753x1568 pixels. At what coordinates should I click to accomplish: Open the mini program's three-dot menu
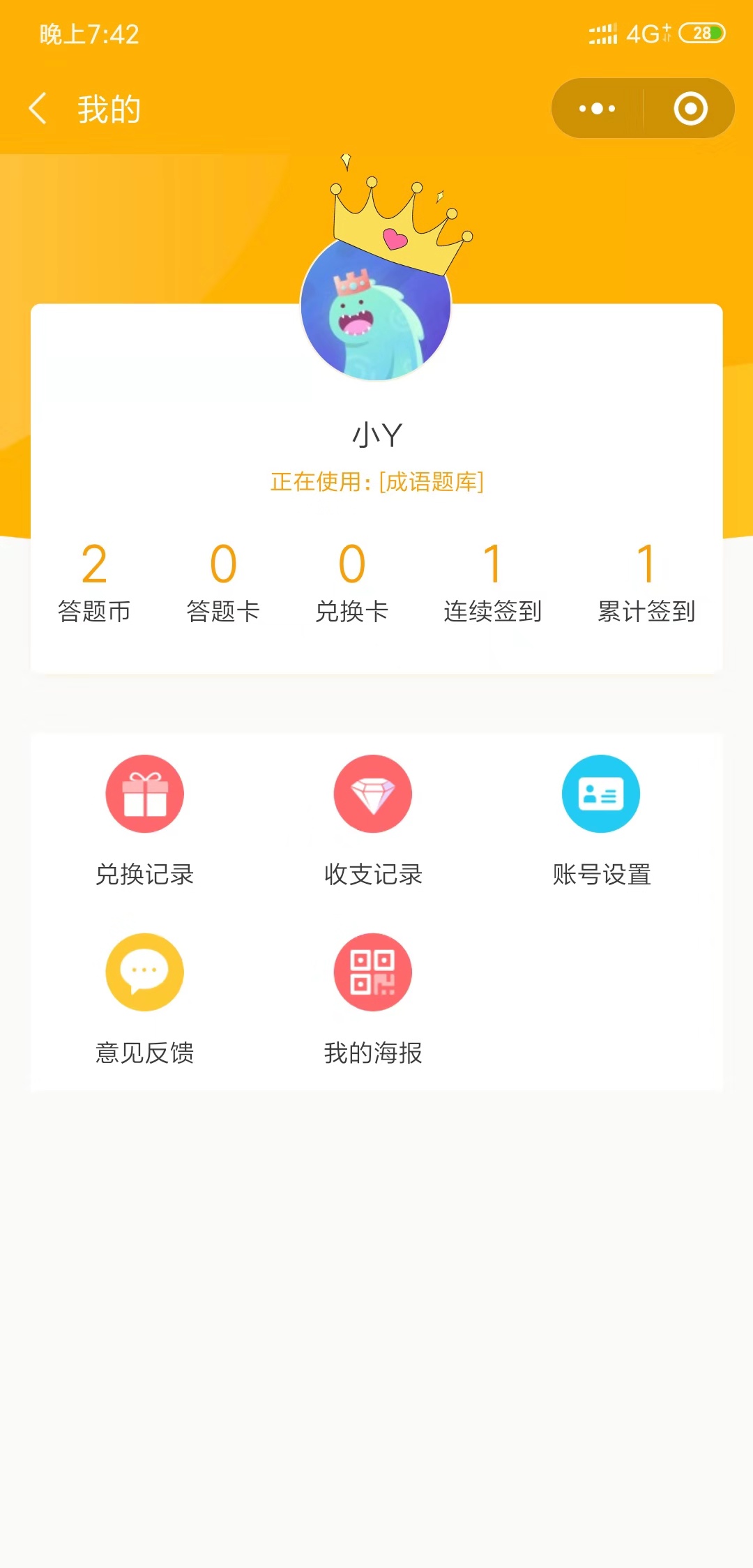598,109
